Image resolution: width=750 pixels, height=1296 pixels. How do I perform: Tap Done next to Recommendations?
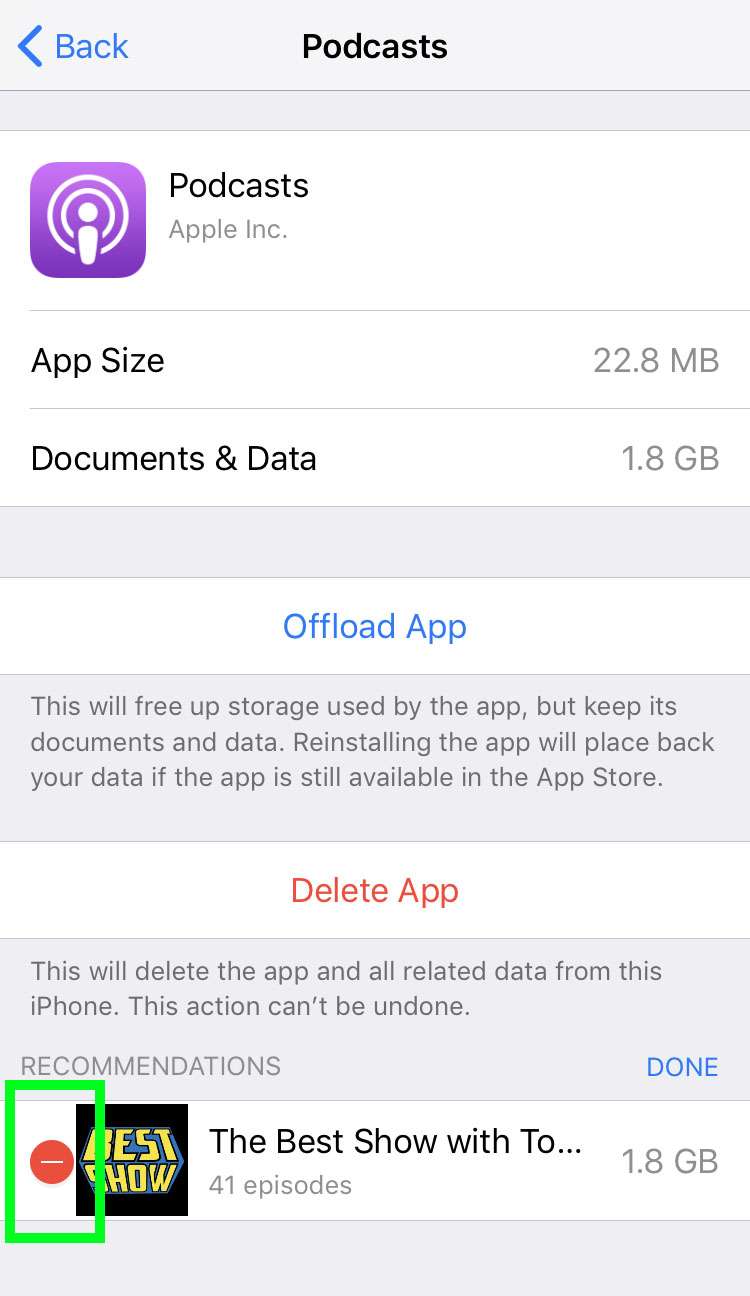tap(682, 1067)
